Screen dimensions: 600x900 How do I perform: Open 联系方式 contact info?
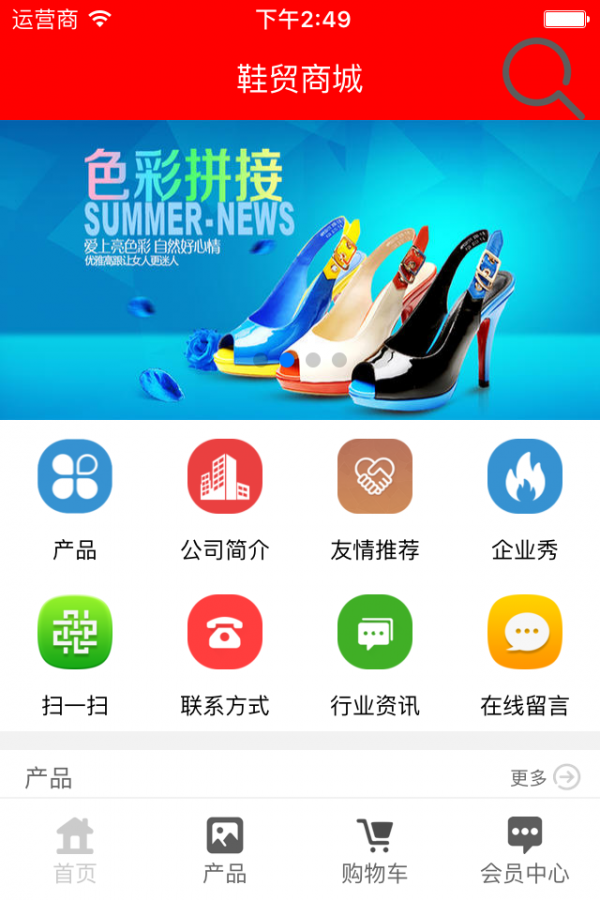click(225, 633)
